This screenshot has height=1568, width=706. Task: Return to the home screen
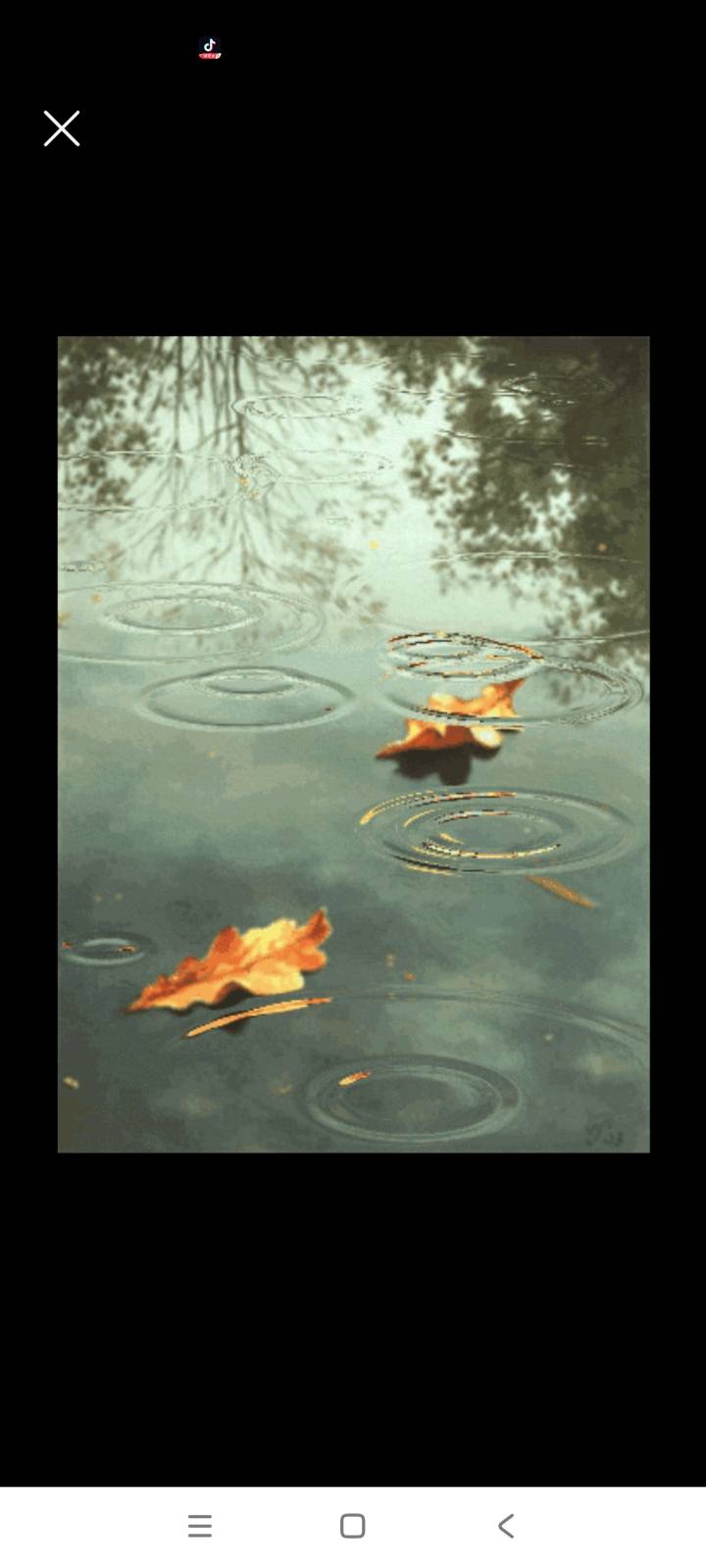pos(353,1526)
